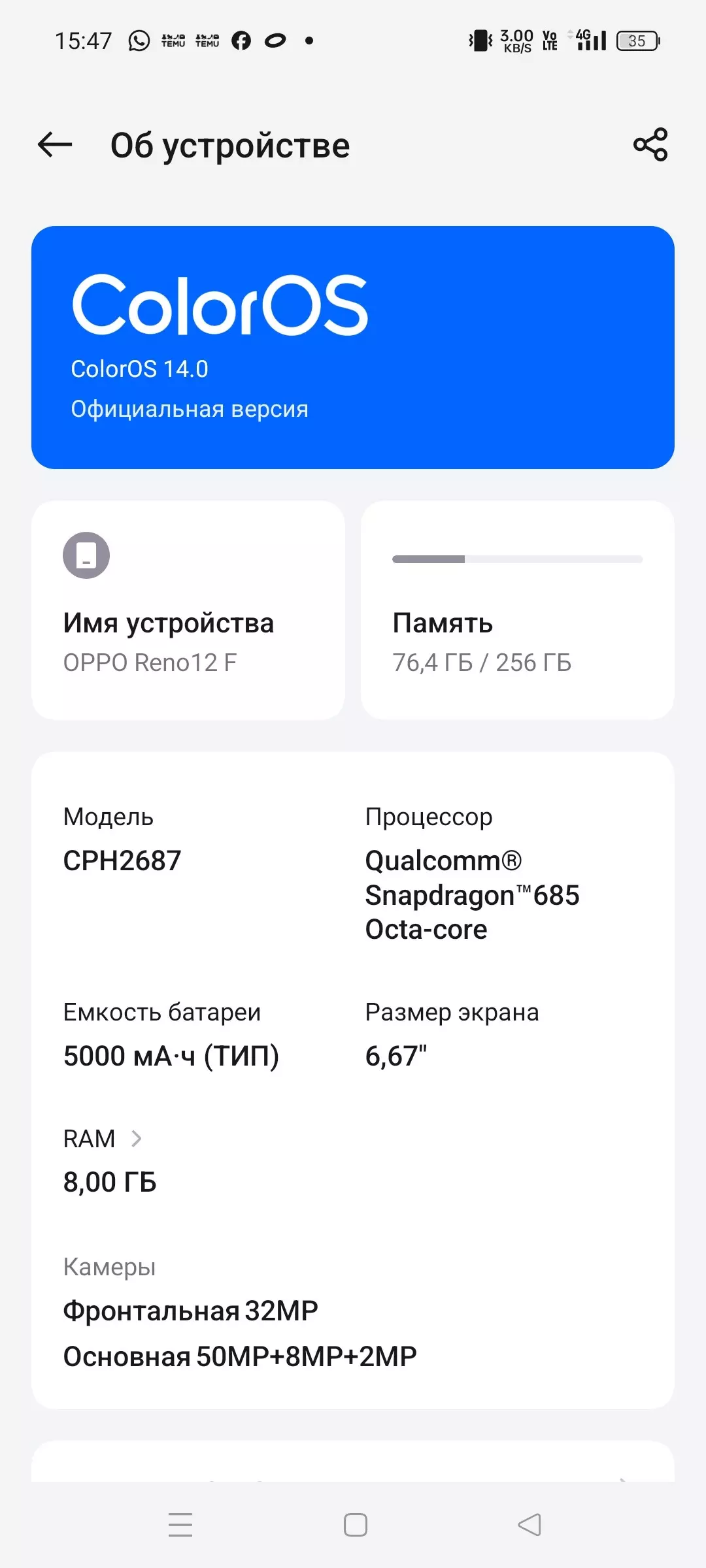Navigate back using the top-left arrow
The image size is (706, 1568).
[x=54, y=145]
